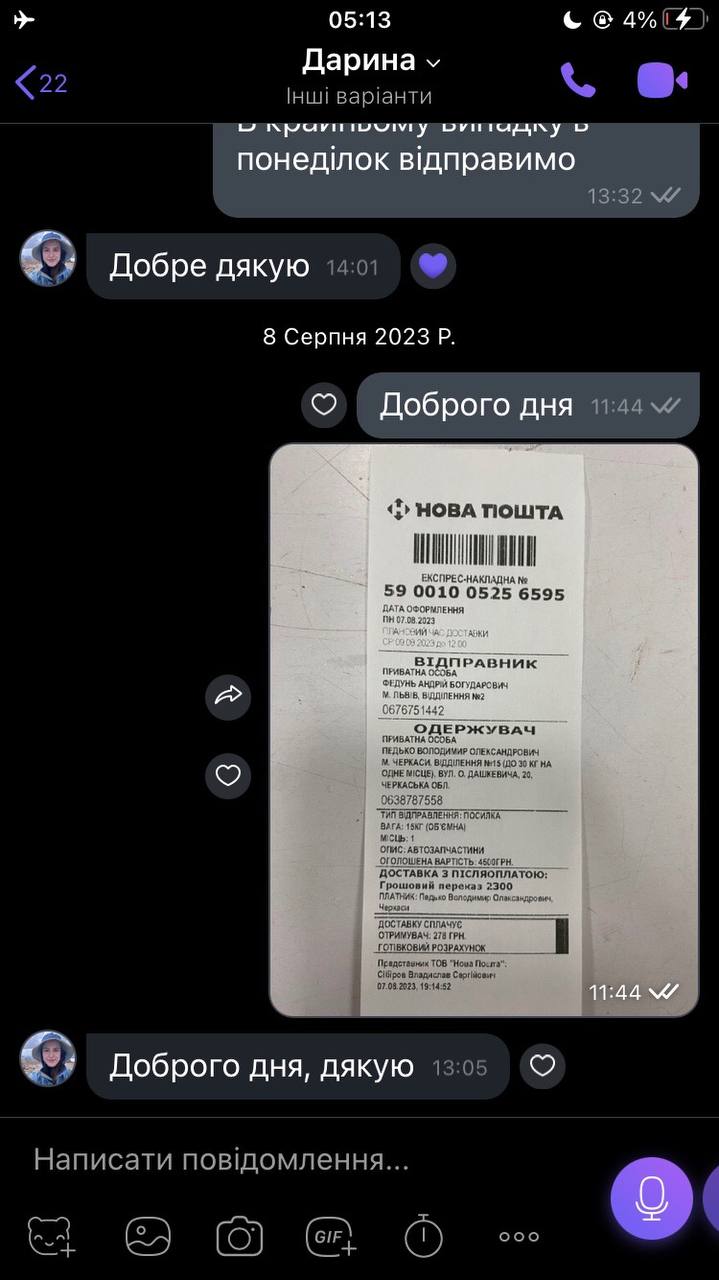Open the stickers panel
The image size is (719, 1280).
[x=51, y=1237]
